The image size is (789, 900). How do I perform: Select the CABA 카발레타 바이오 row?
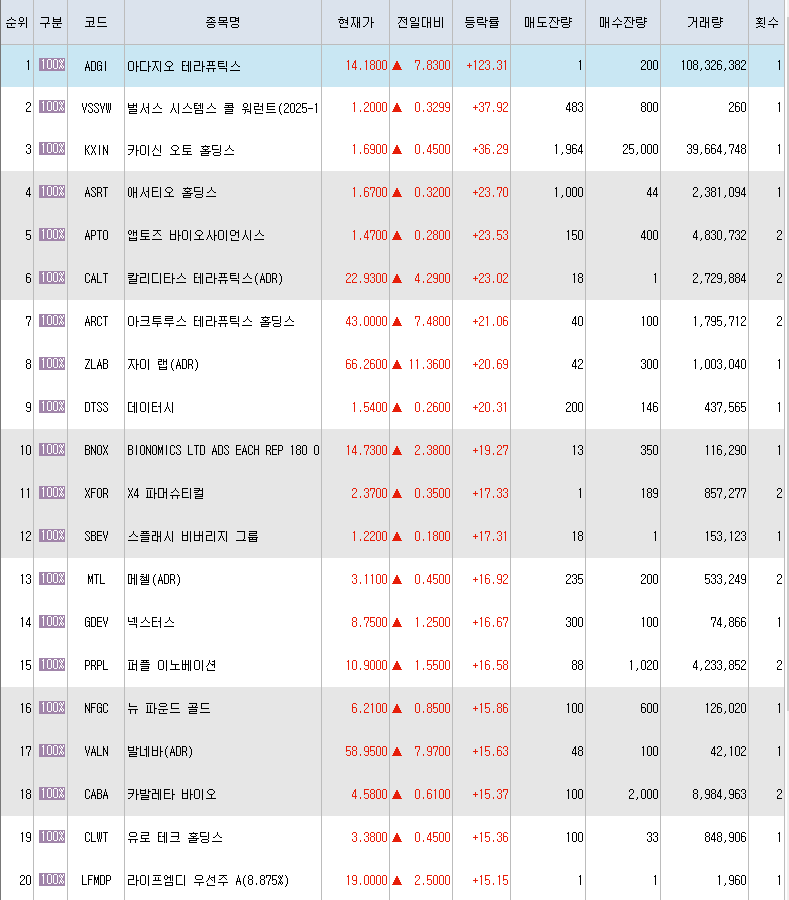point(392,795)
